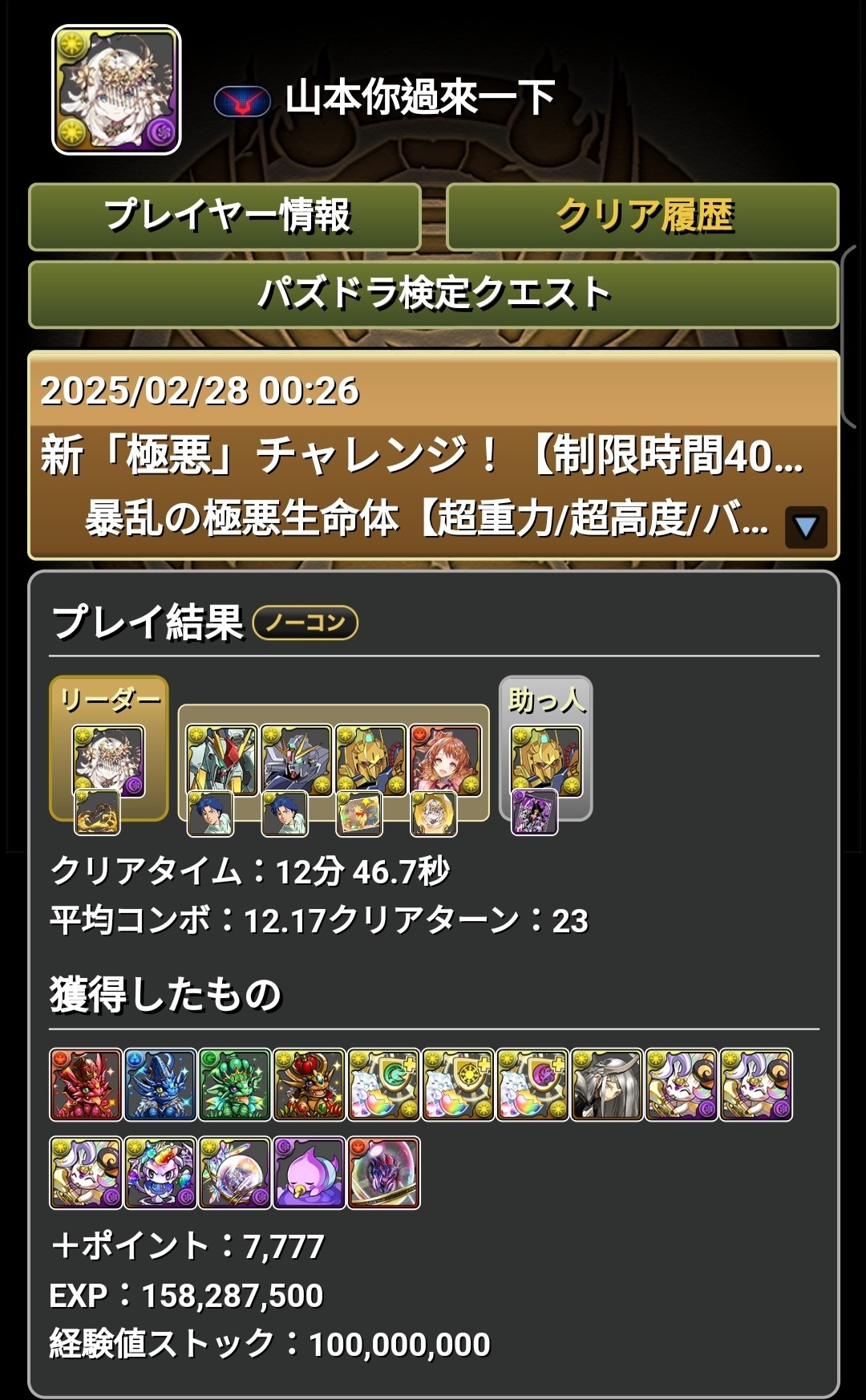Expand the dungeon entry dropdown arrow
866x1400 pixels.
(x=805, y=526)
